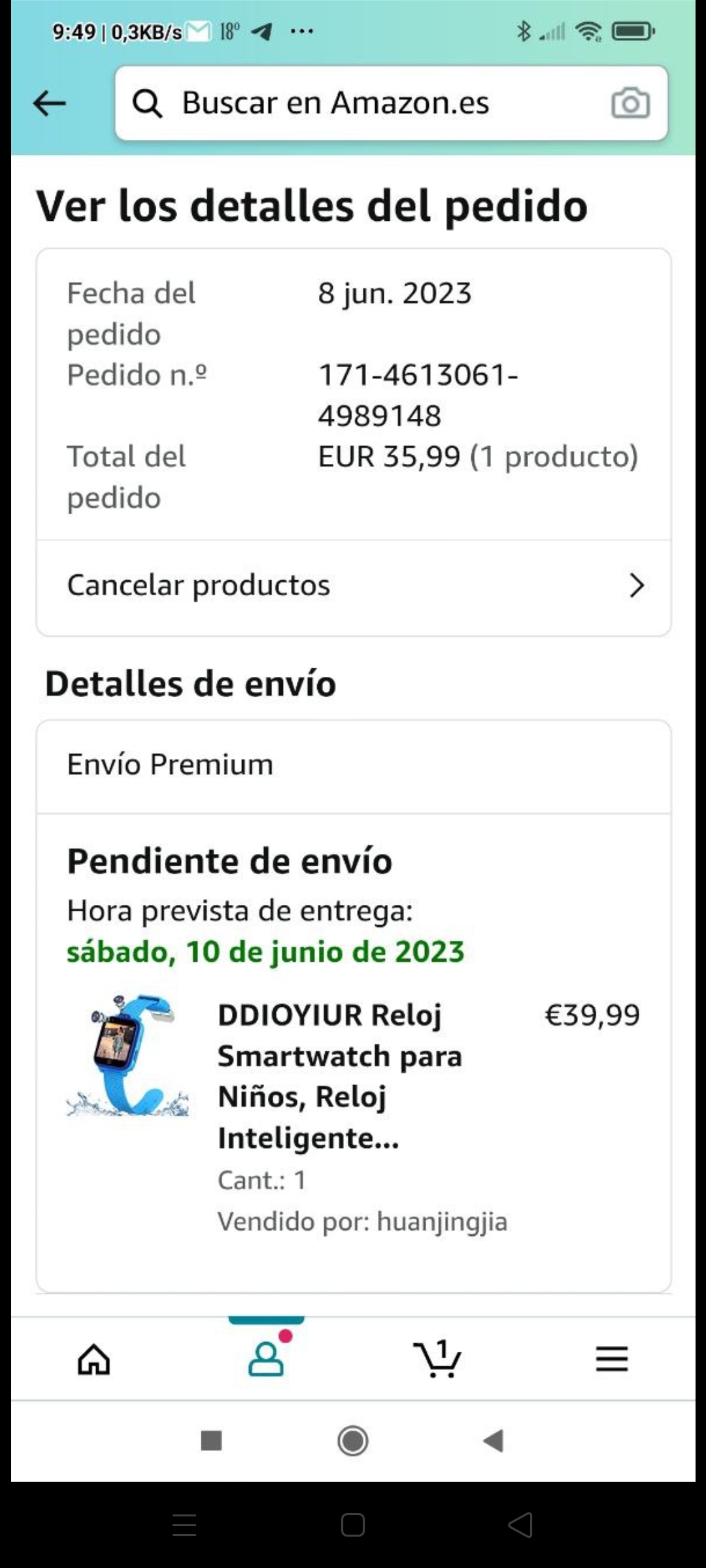Switch to the Home tab

pyautogui.click(x=94, y=1360)
